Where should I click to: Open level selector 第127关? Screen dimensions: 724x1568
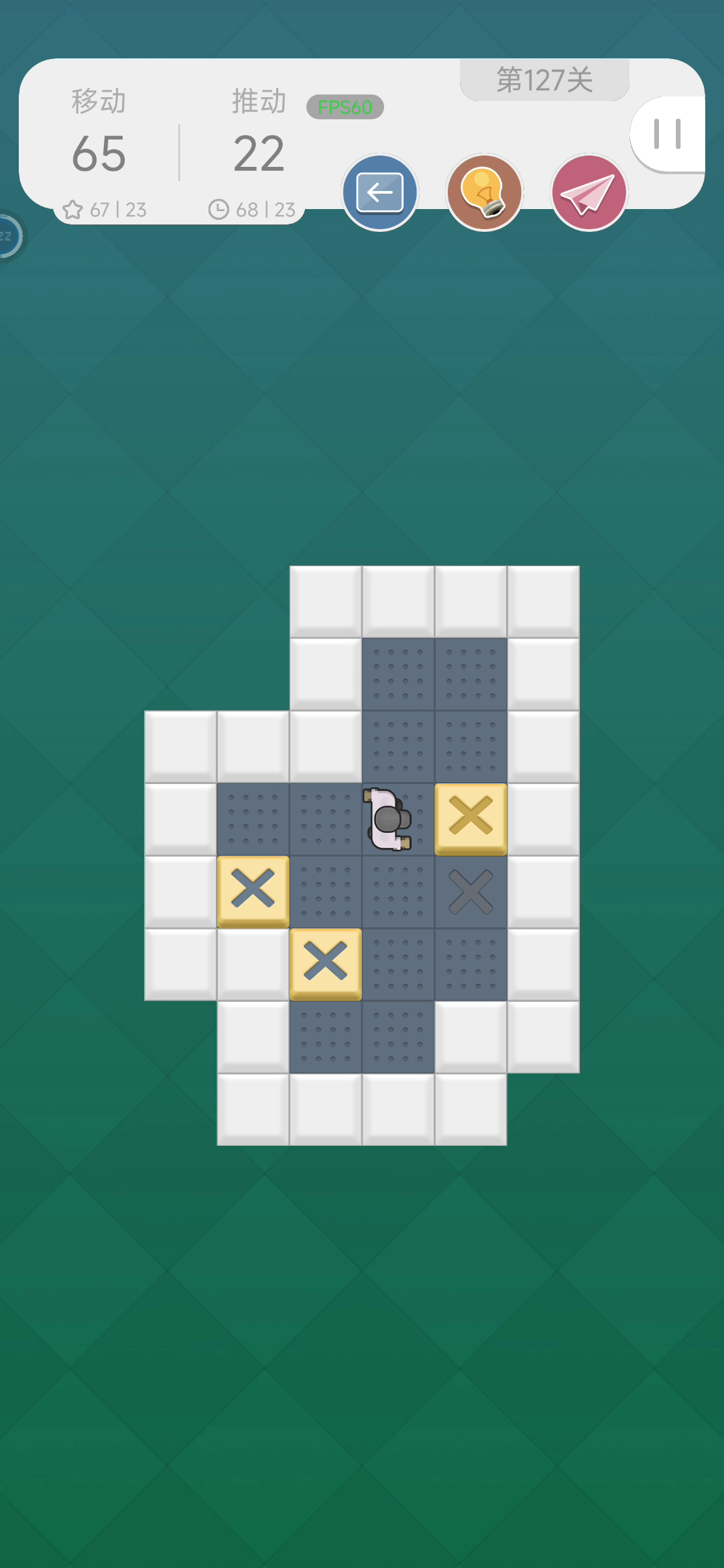544,80
